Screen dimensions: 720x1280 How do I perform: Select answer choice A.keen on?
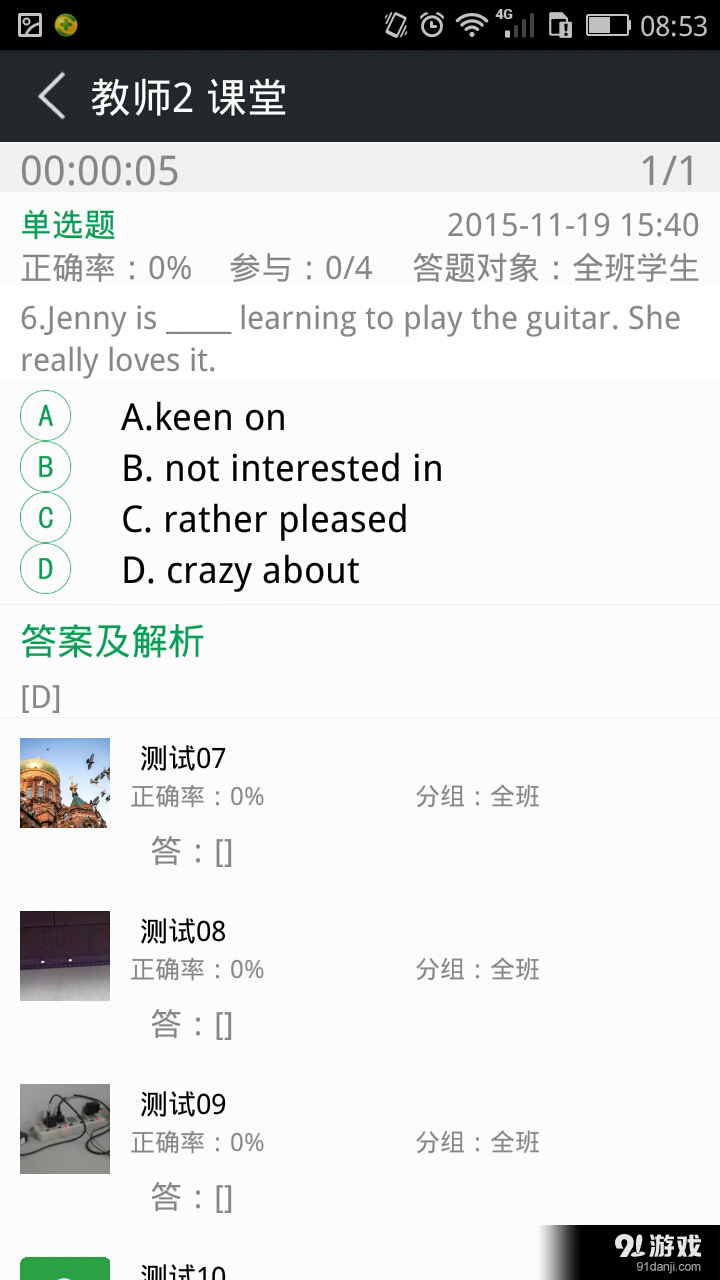(x=203, y=416)
